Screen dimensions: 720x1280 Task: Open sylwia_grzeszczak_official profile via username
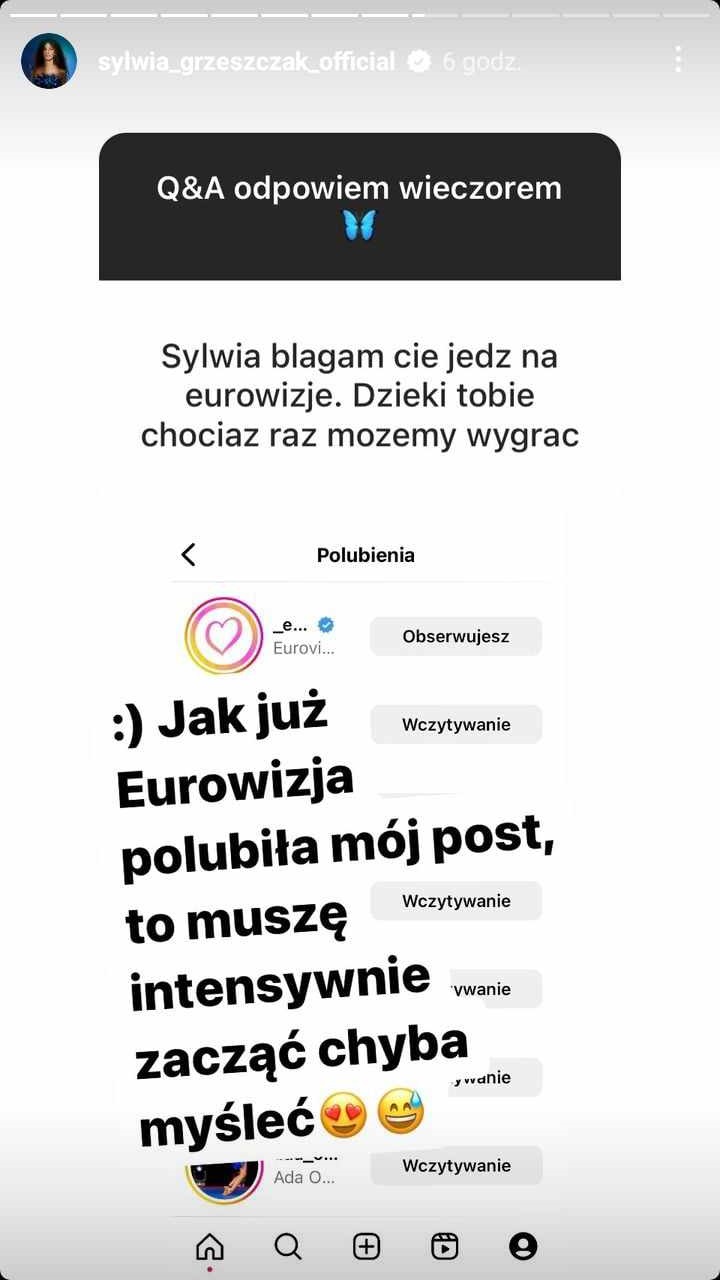point(246,61)
